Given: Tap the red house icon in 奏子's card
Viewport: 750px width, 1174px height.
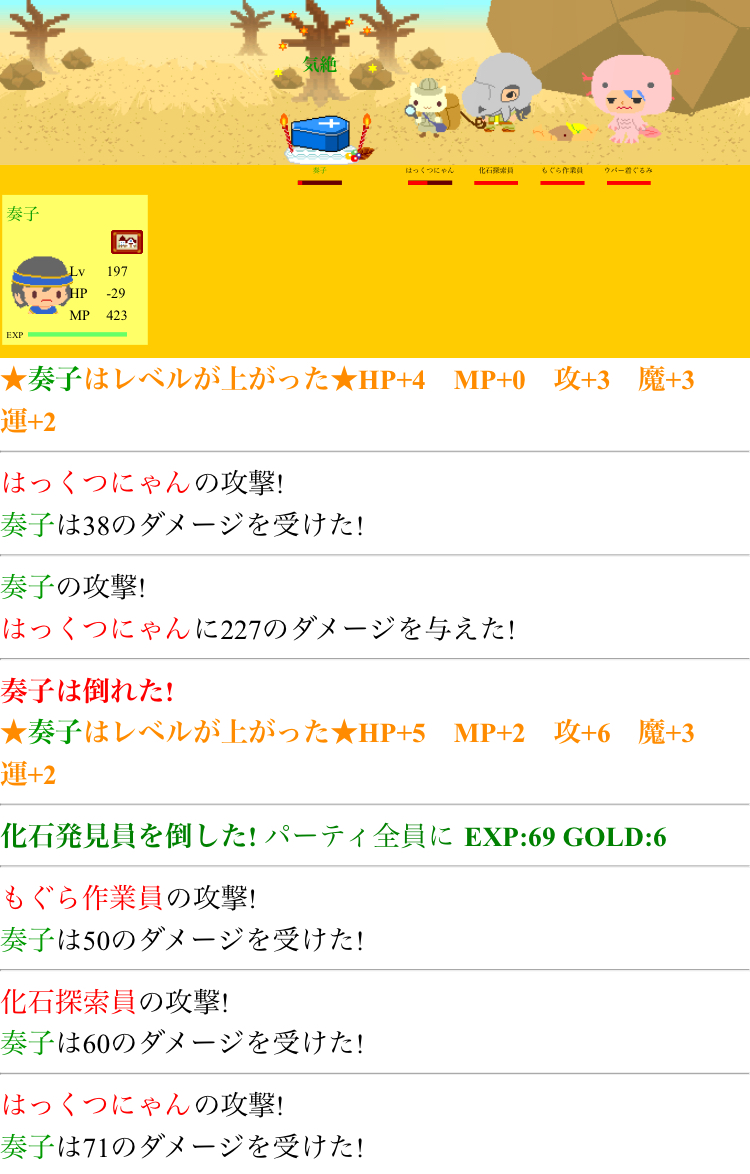Looking at the screenshot, I should [x=127, y=242].
